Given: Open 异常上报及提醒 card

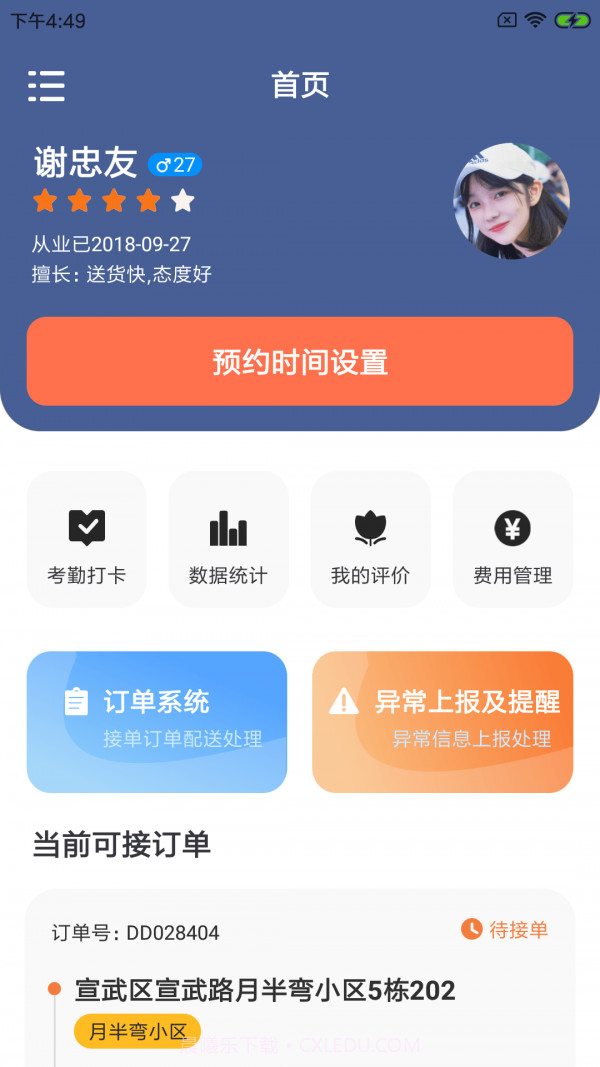Looking at the screenshot, I should [x=443, y=721].
